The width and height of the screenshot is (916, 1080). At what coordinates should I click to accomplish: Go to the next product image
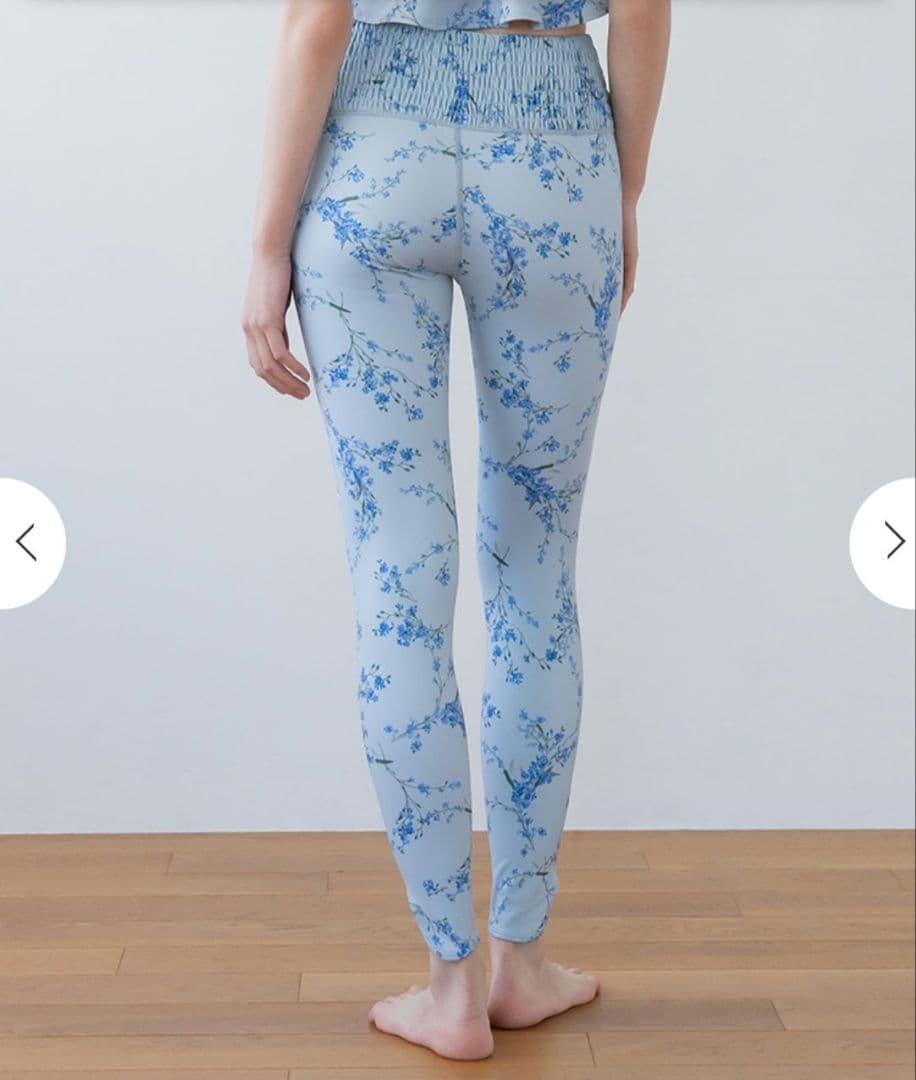click(891, 542)
